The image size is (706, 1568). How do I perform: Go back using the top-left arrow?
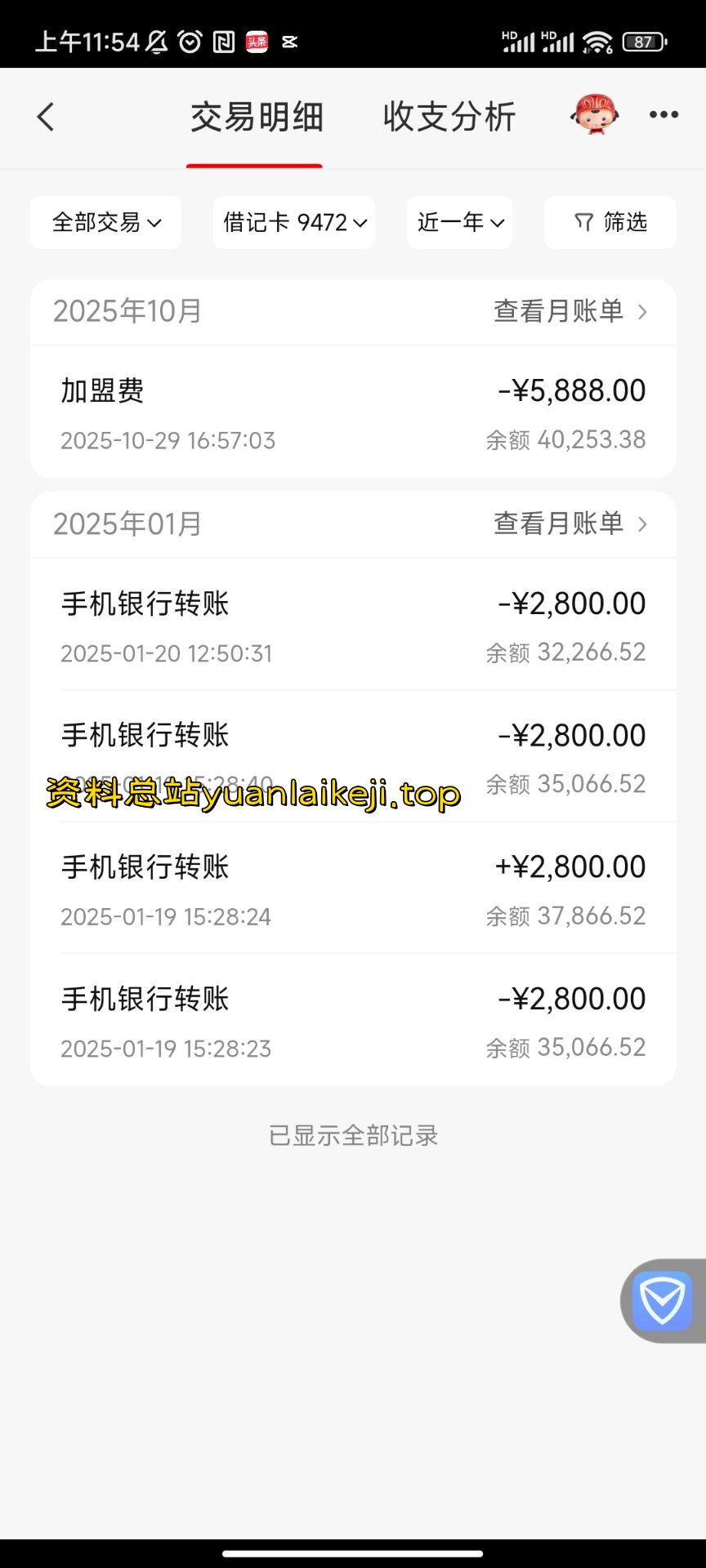coord(46,117)
